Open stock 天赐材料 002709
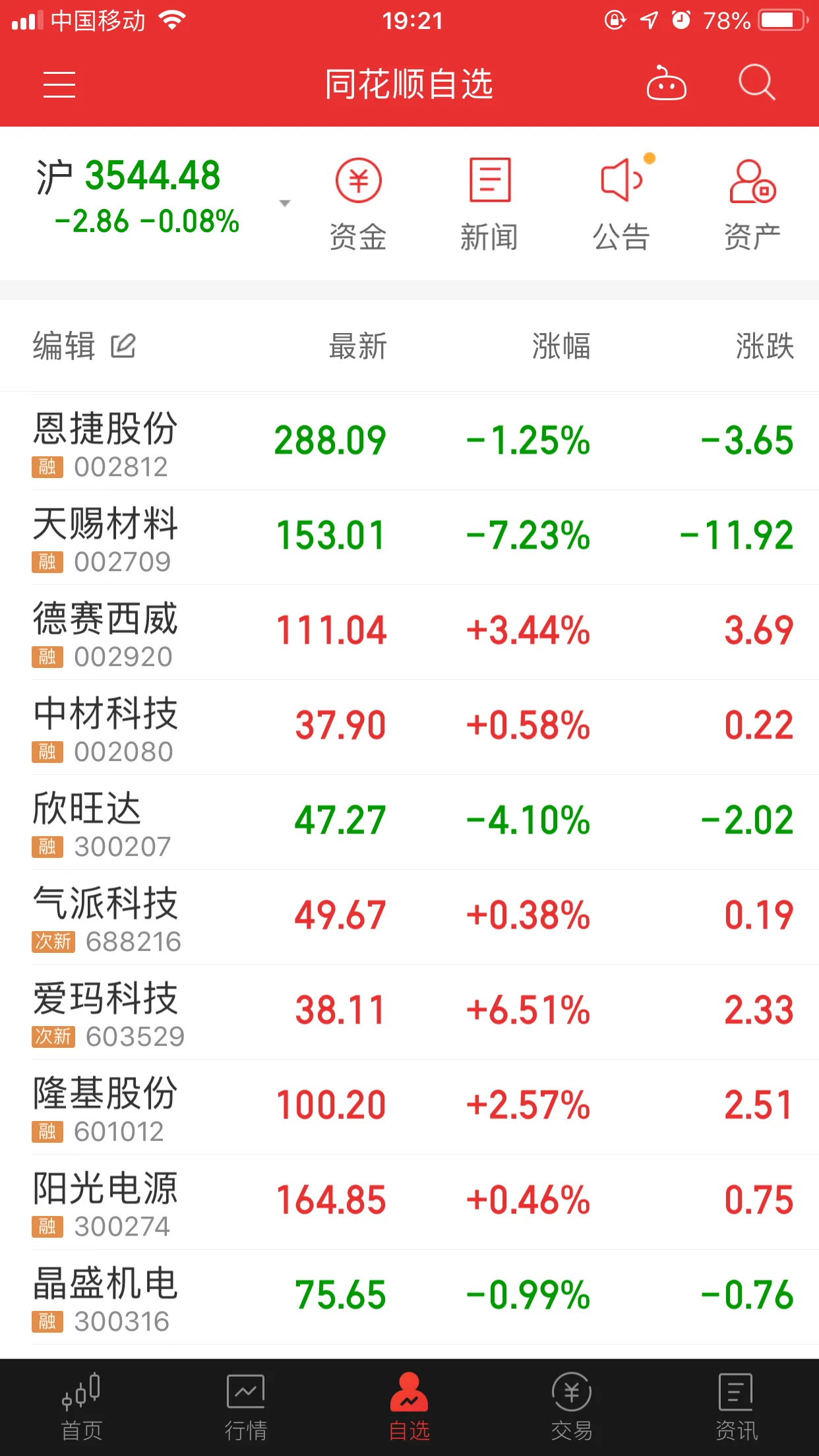 tap(409, 537)
